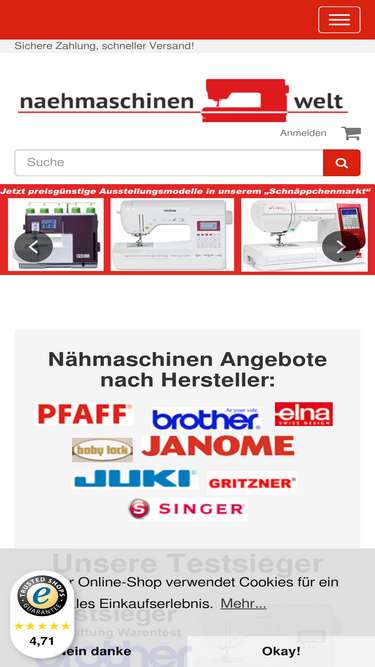
Task: Focus the Suche search field
Action: (169, 162)
